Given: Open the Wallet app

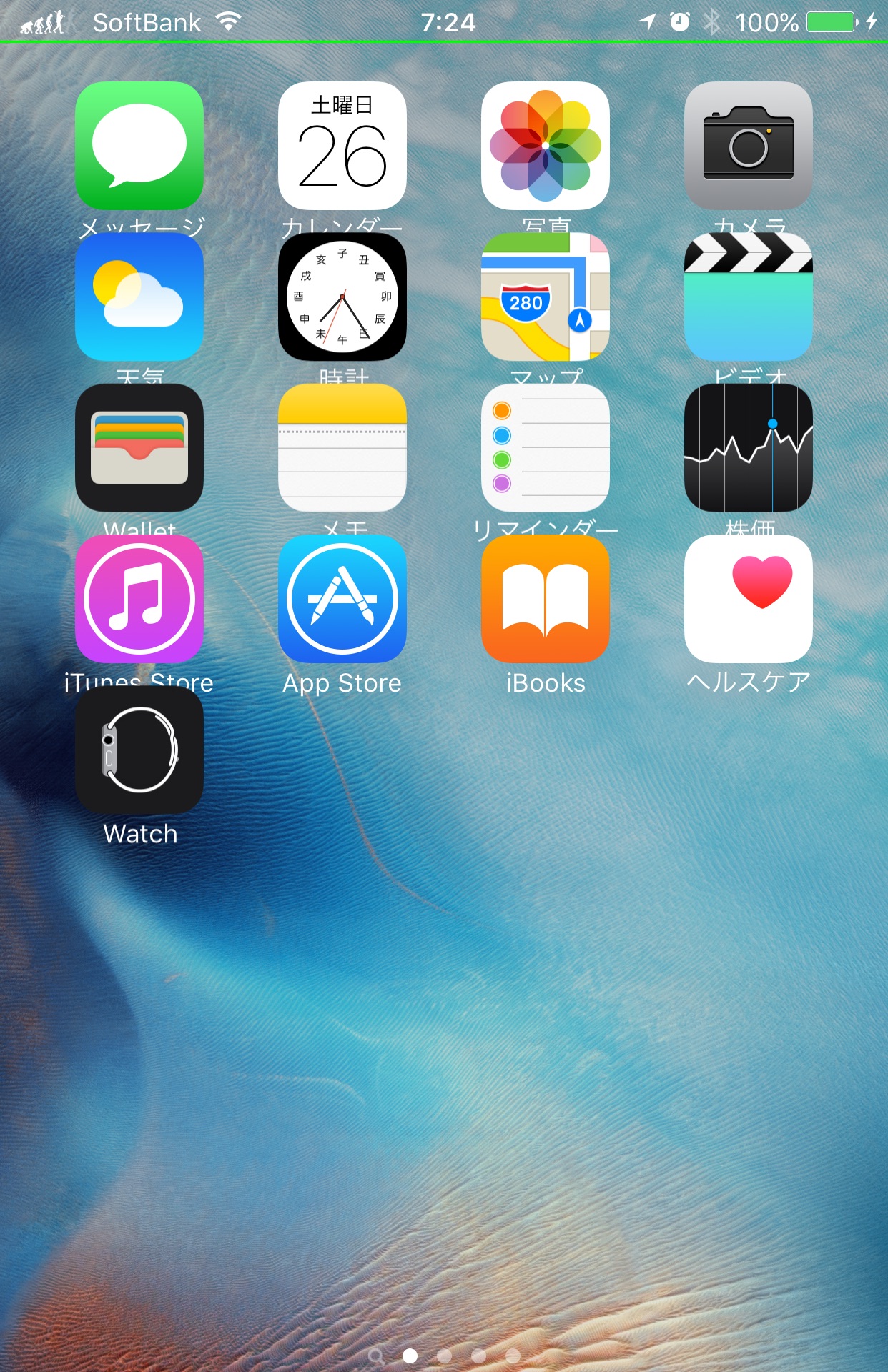Looking at the screenshot, I should 139,447.
